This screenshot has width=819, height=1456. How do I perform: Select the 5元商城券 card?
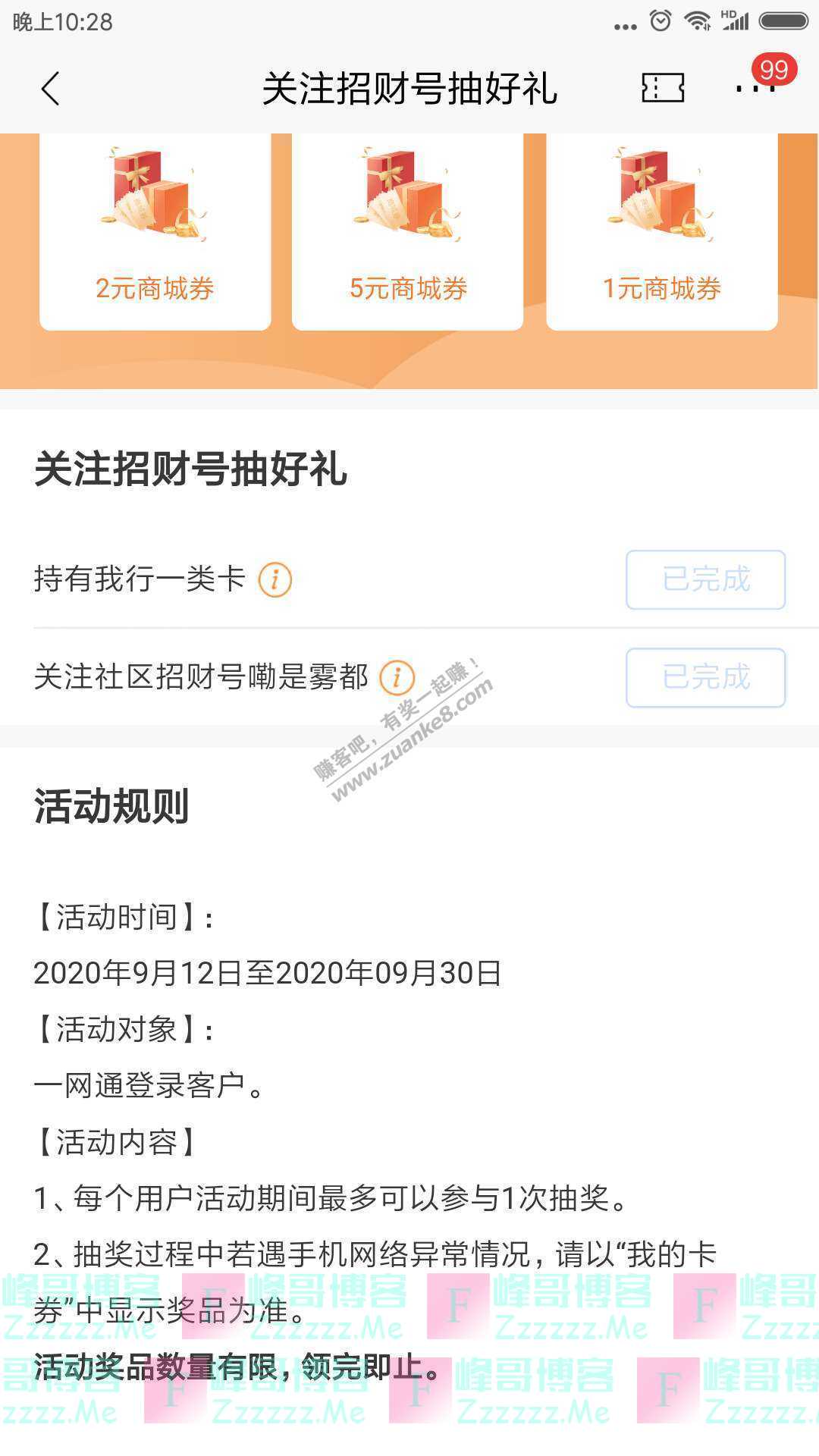[408, 231]
